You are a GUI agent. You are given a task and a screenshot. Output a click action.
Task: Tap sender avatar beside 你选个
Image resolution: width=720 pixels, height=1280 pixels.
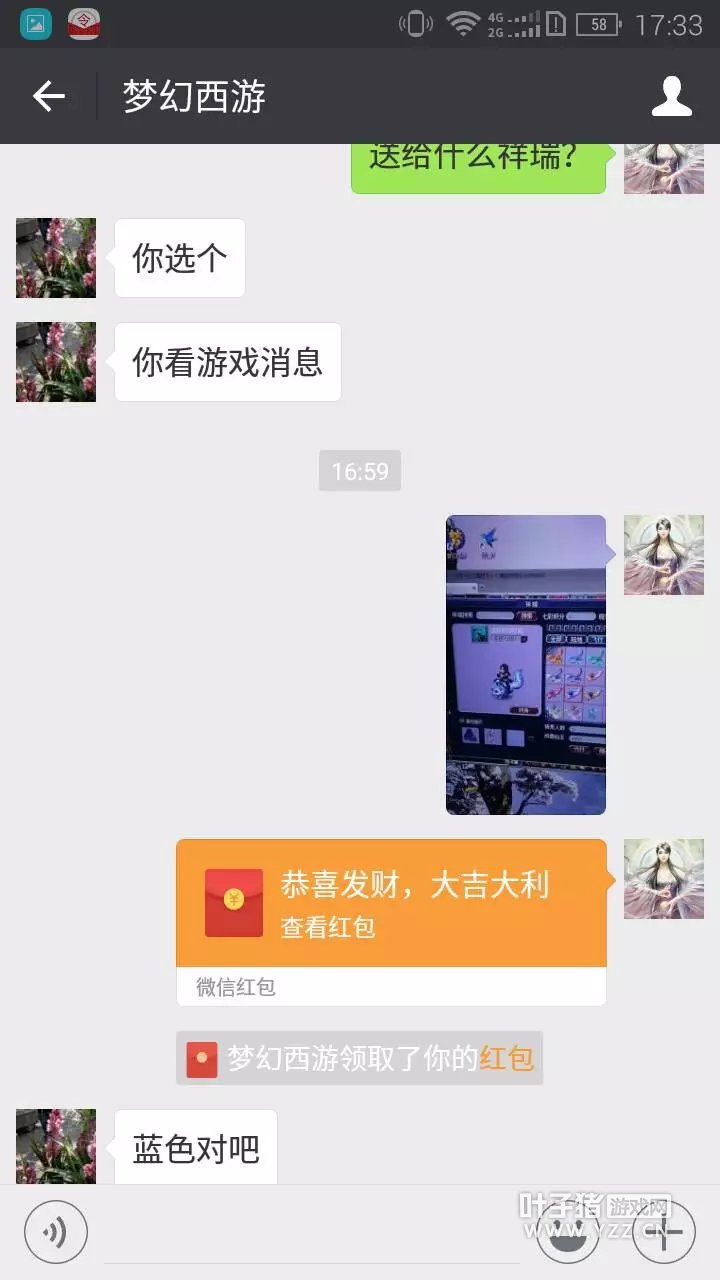click(56, 258)
